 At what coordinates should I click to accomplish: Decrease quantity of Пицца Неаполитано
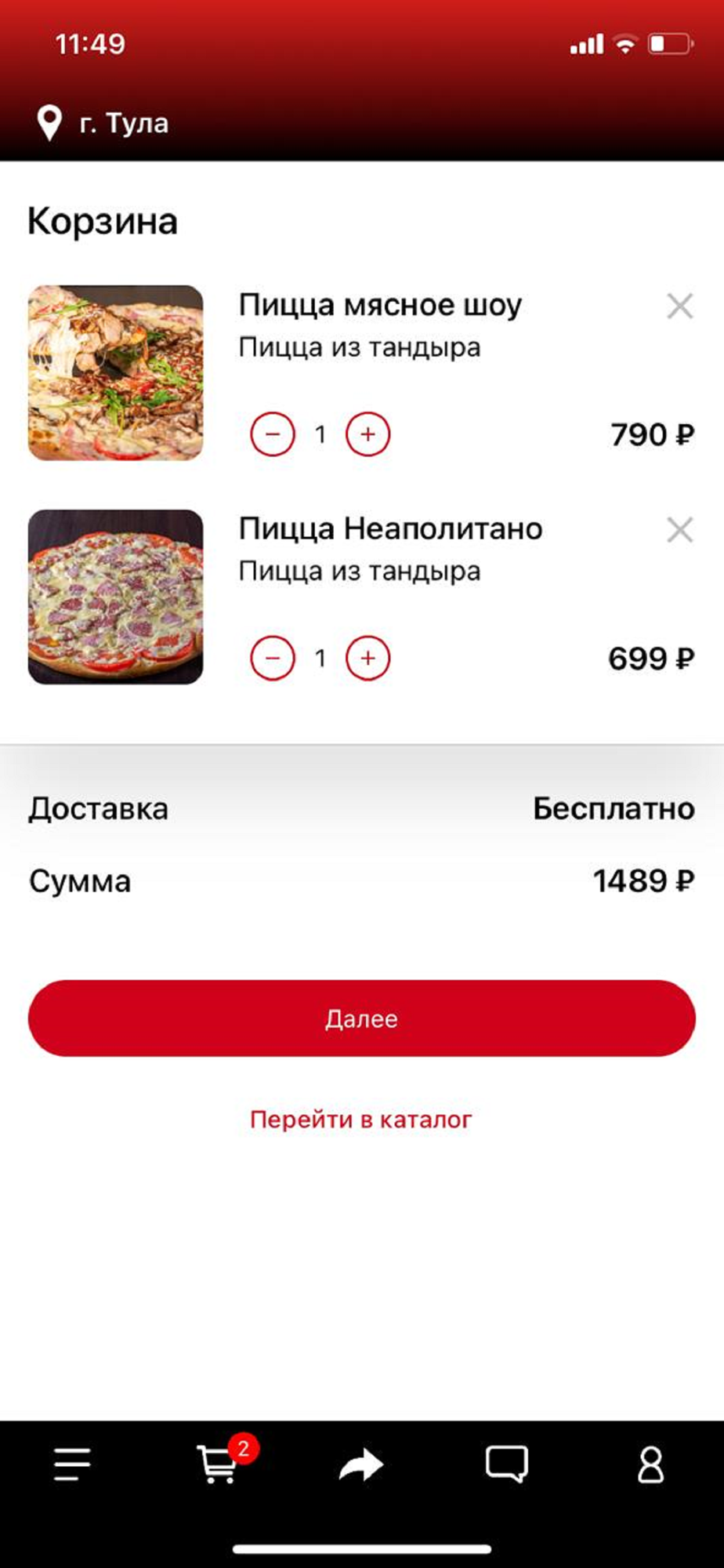pos(273,658)
